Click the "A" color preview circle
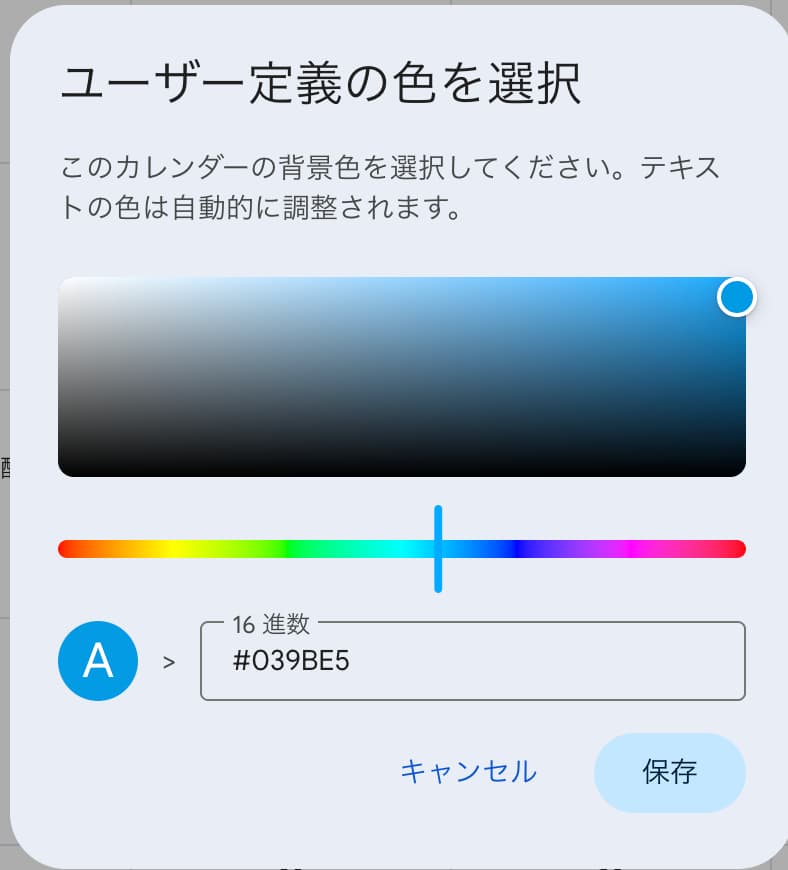Image resolution: width=788 pixels, height=870 pixels. 97,661
